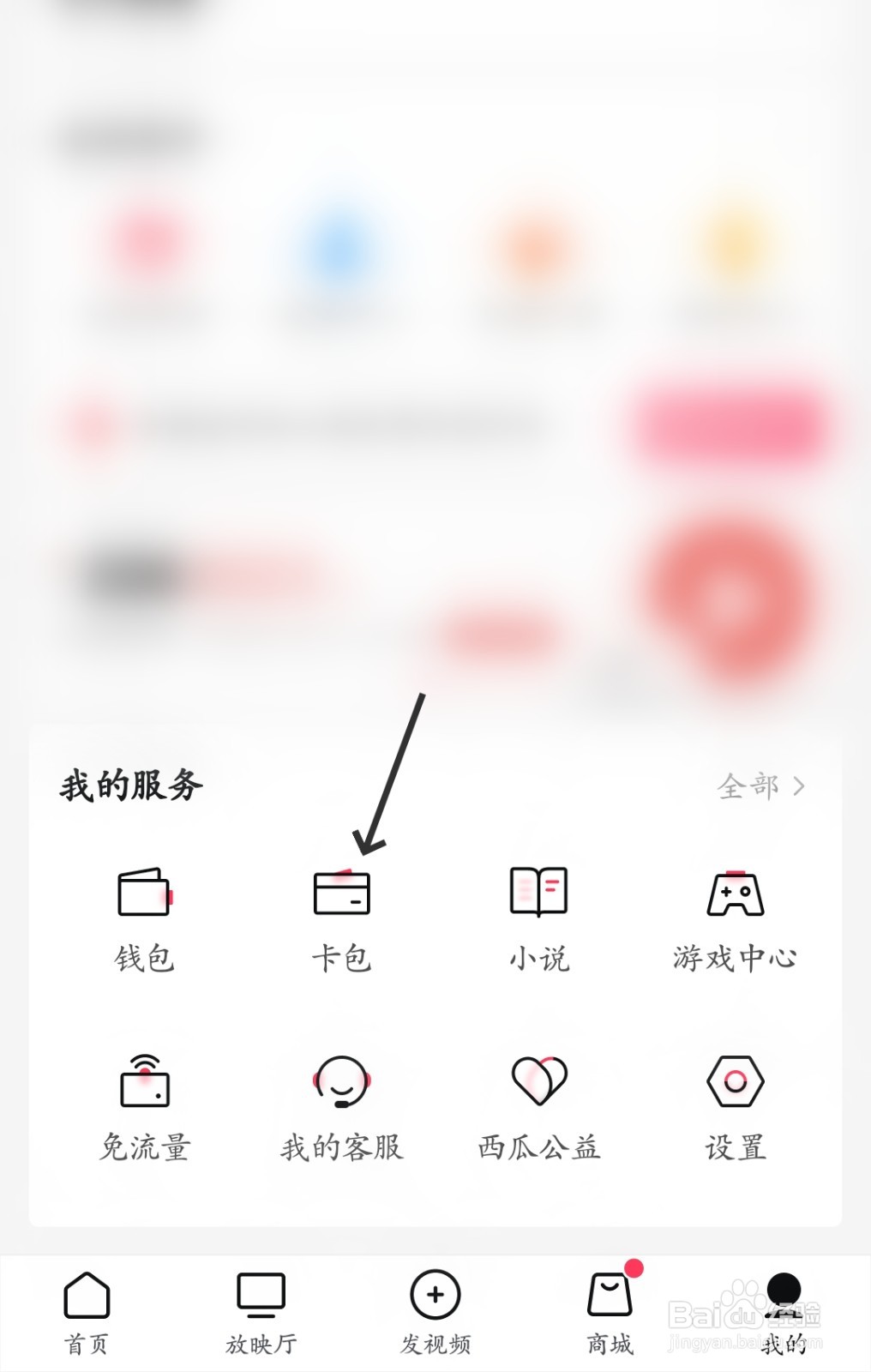This screenshot has height=1372, width=871.
Task: Tap the home icon above 首页
Action: (86, 1295)
